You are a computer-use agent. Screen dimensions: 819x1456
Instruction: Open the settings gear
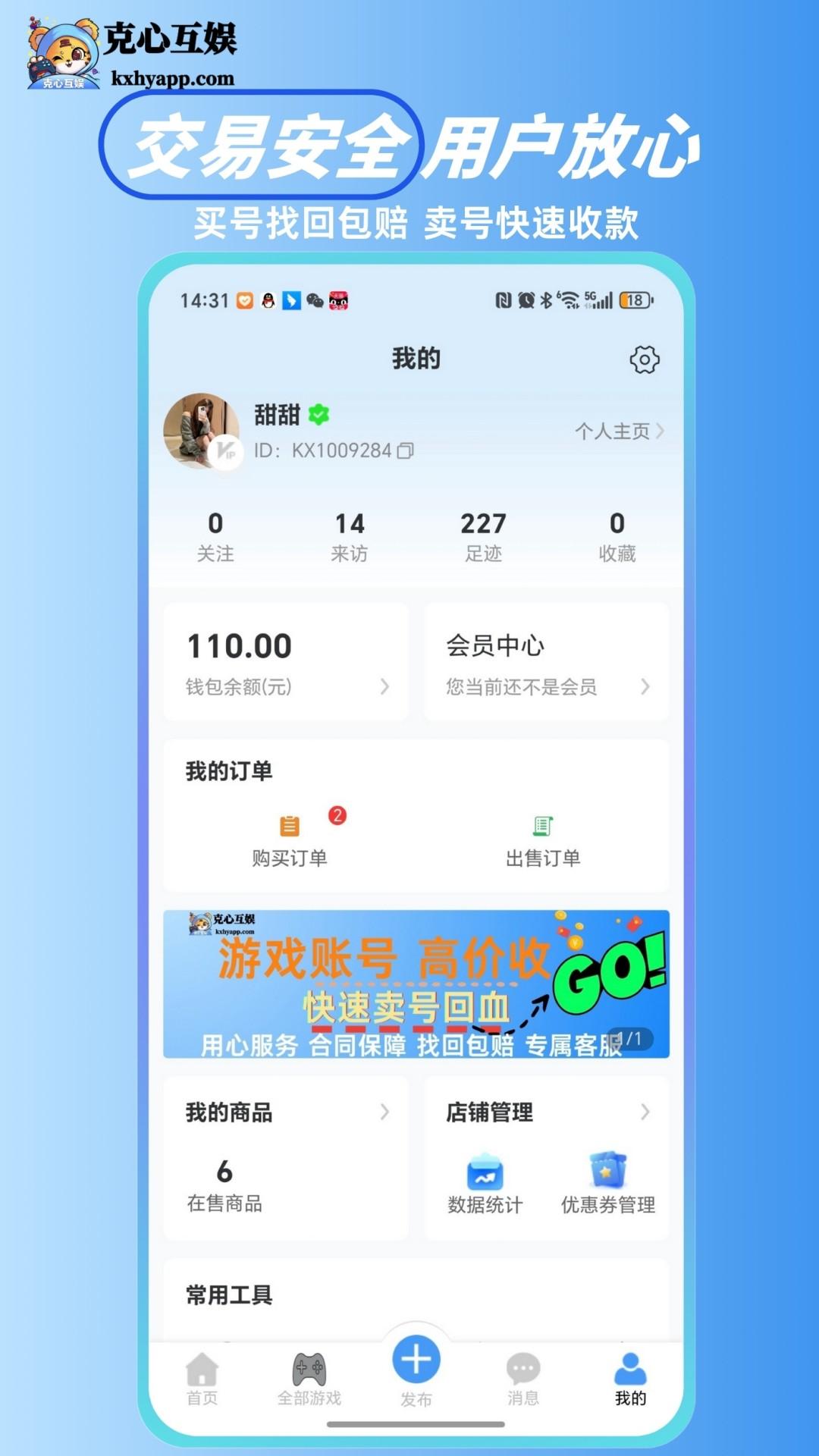[645, 359]
